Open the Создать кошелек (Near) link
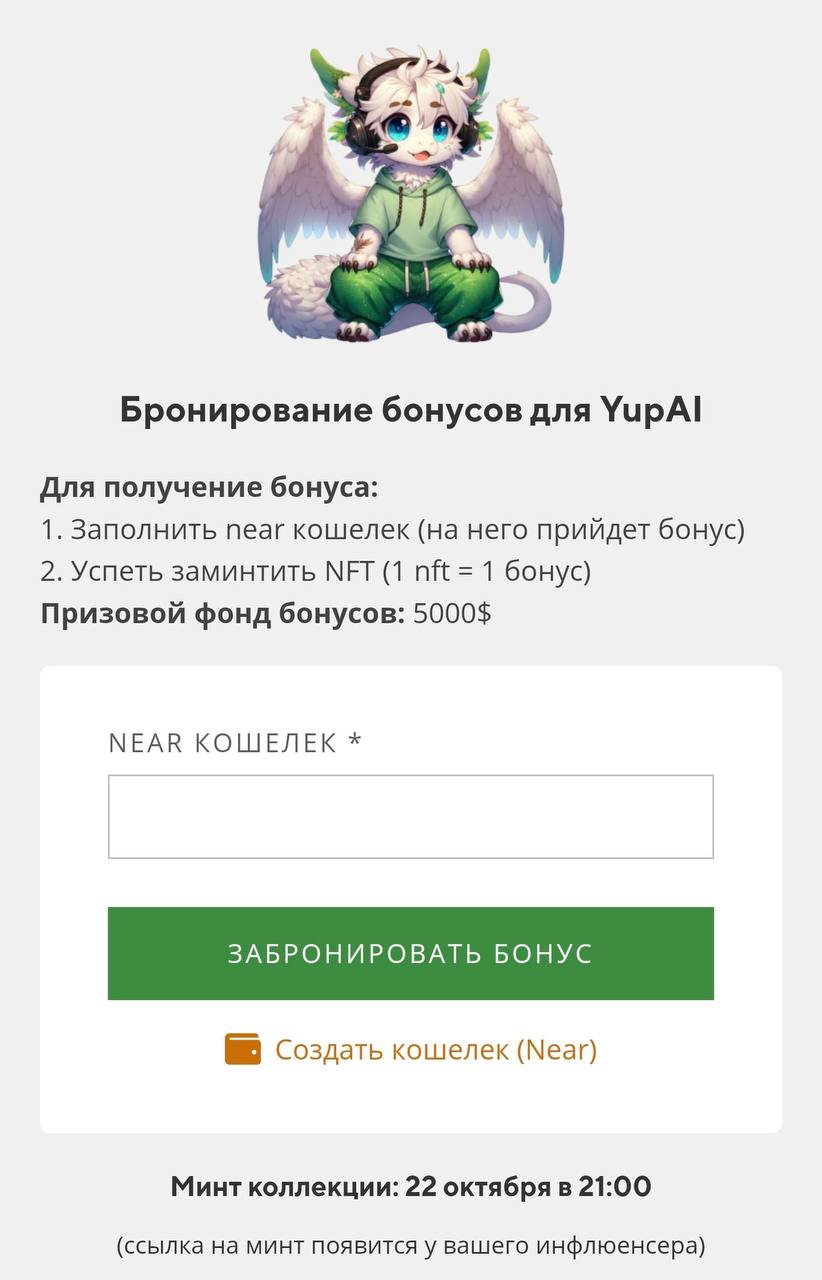This screenshot has height=1280, width=822. tap(434, 1049)
